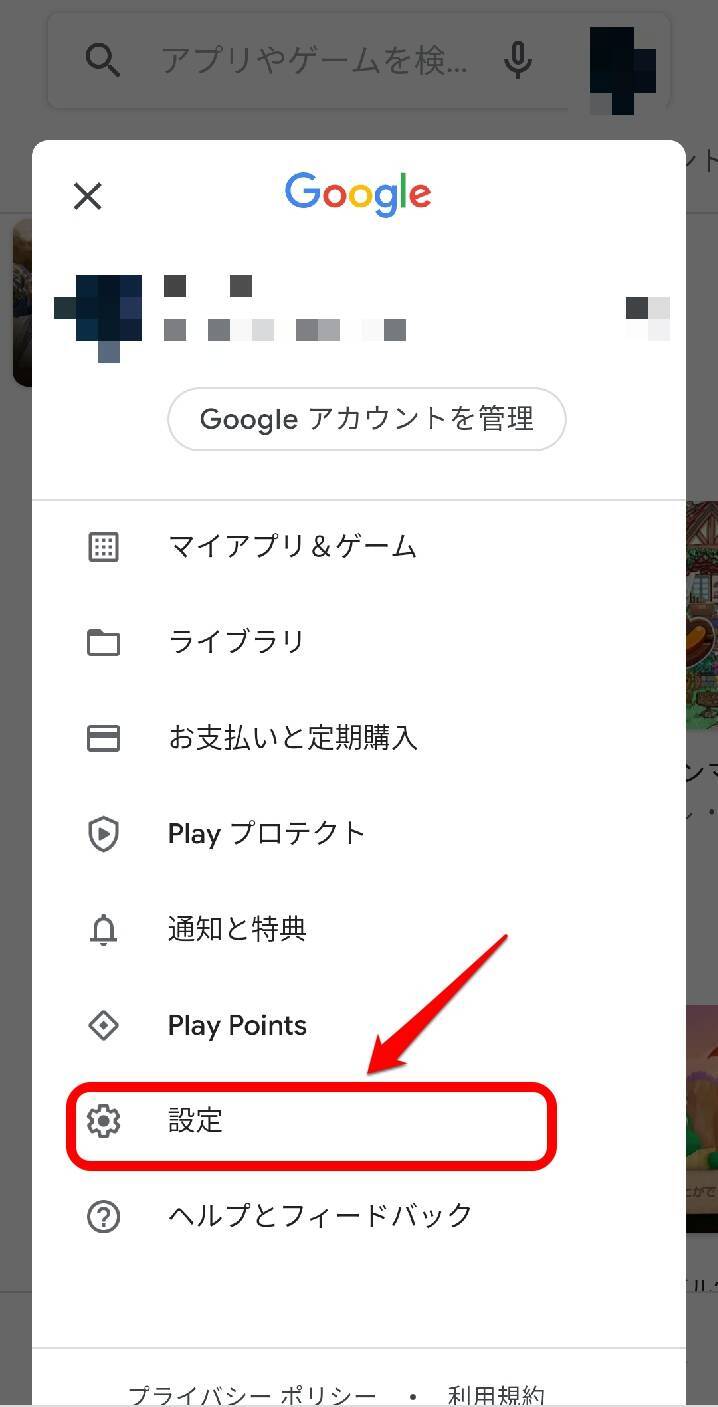Open Play Points
Screen dimensions: 718x1407
237,1026
